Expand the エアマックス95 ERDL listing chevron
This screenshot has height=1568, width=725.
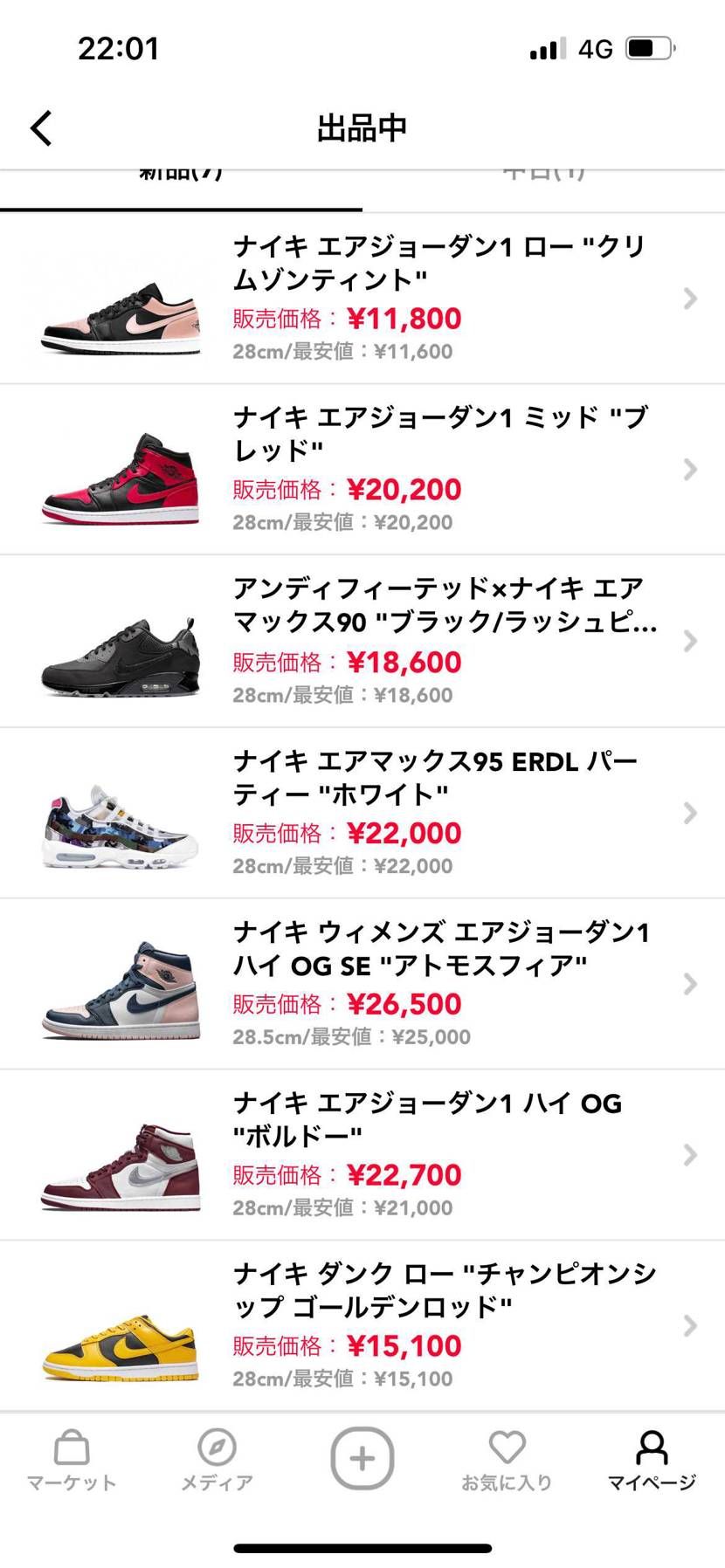[689, 813]
